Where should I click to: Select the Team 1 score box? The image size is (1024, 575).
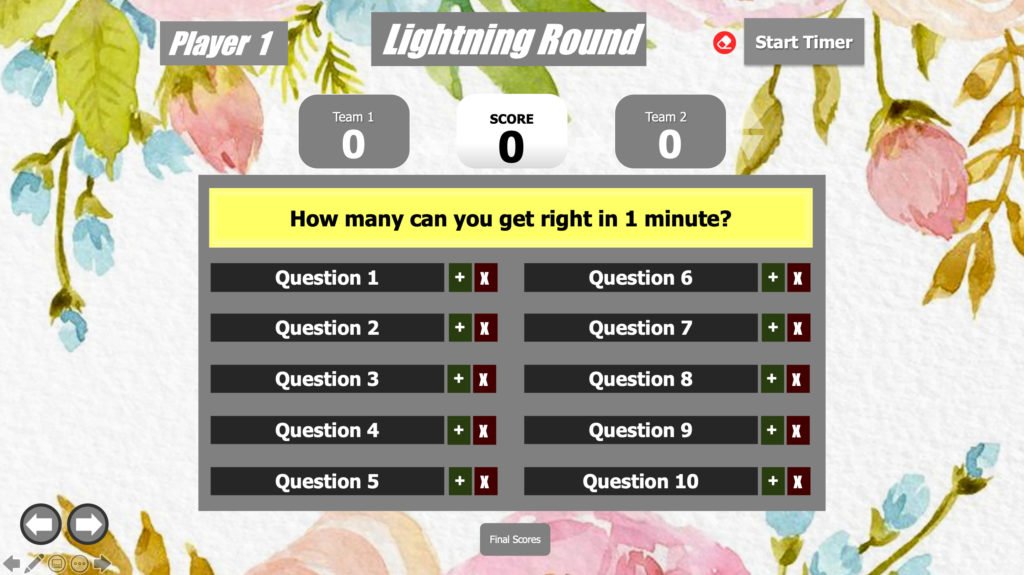[353, 132]
